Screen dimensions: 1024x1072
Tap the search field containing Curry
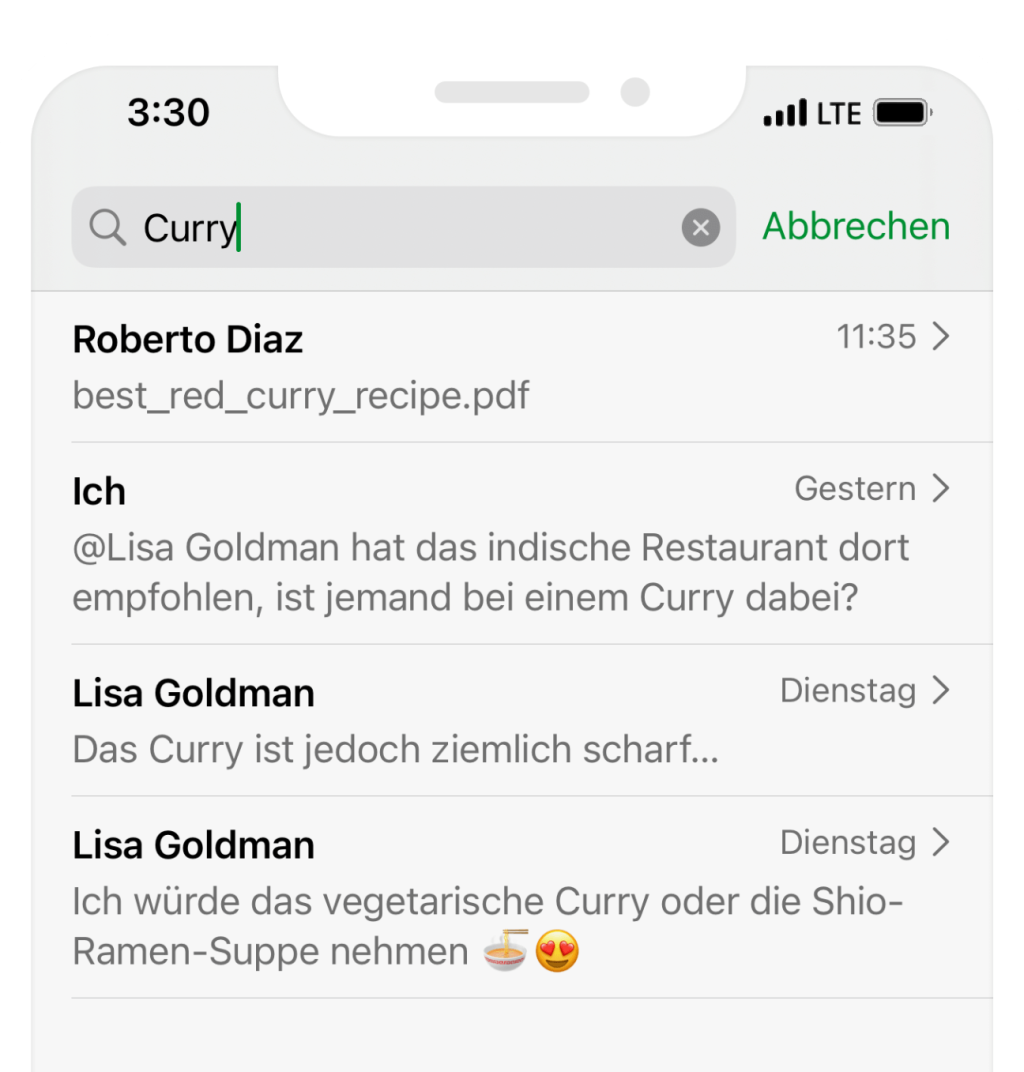(x=400, y=228)
